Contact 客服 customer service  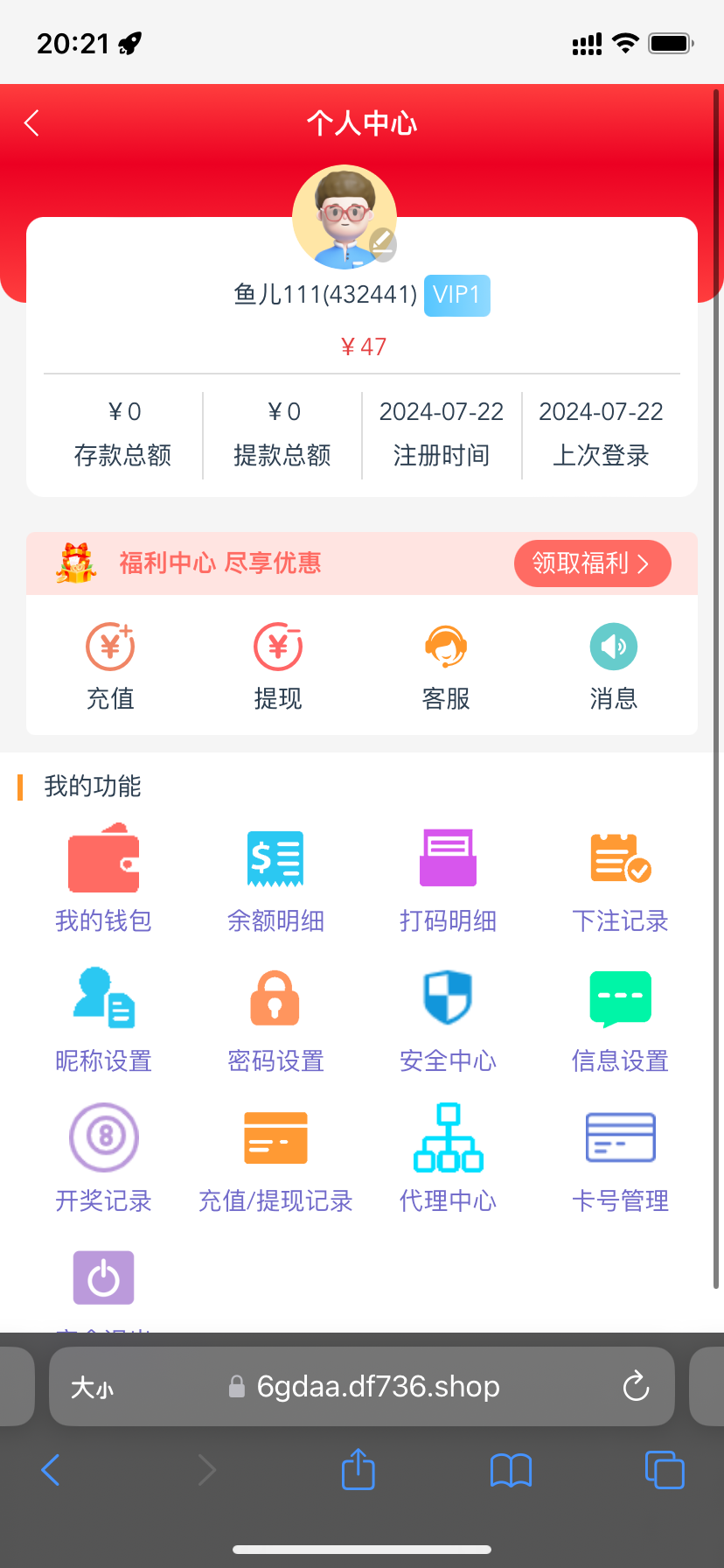[446, 665]
